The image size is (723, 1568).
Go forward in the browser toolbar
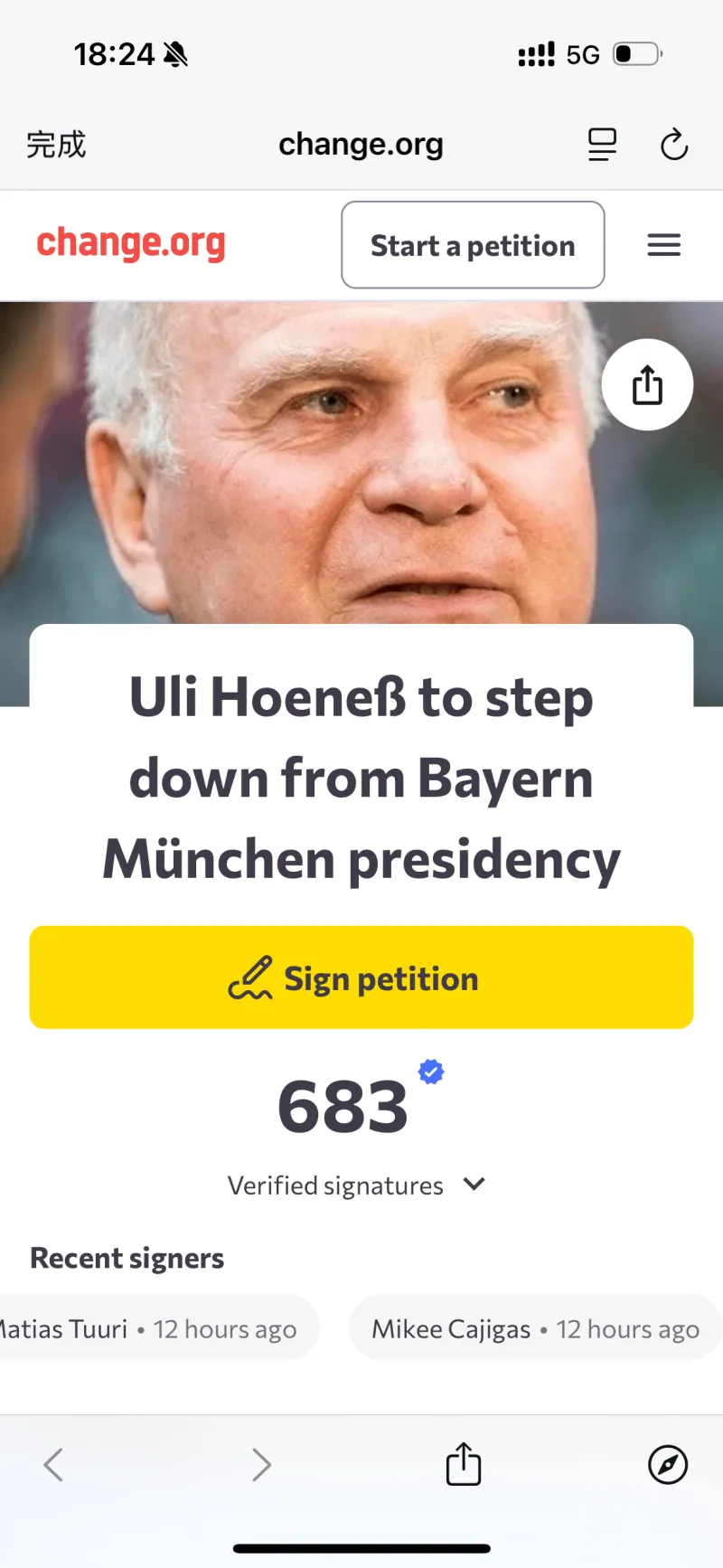tap(261, 1465)
